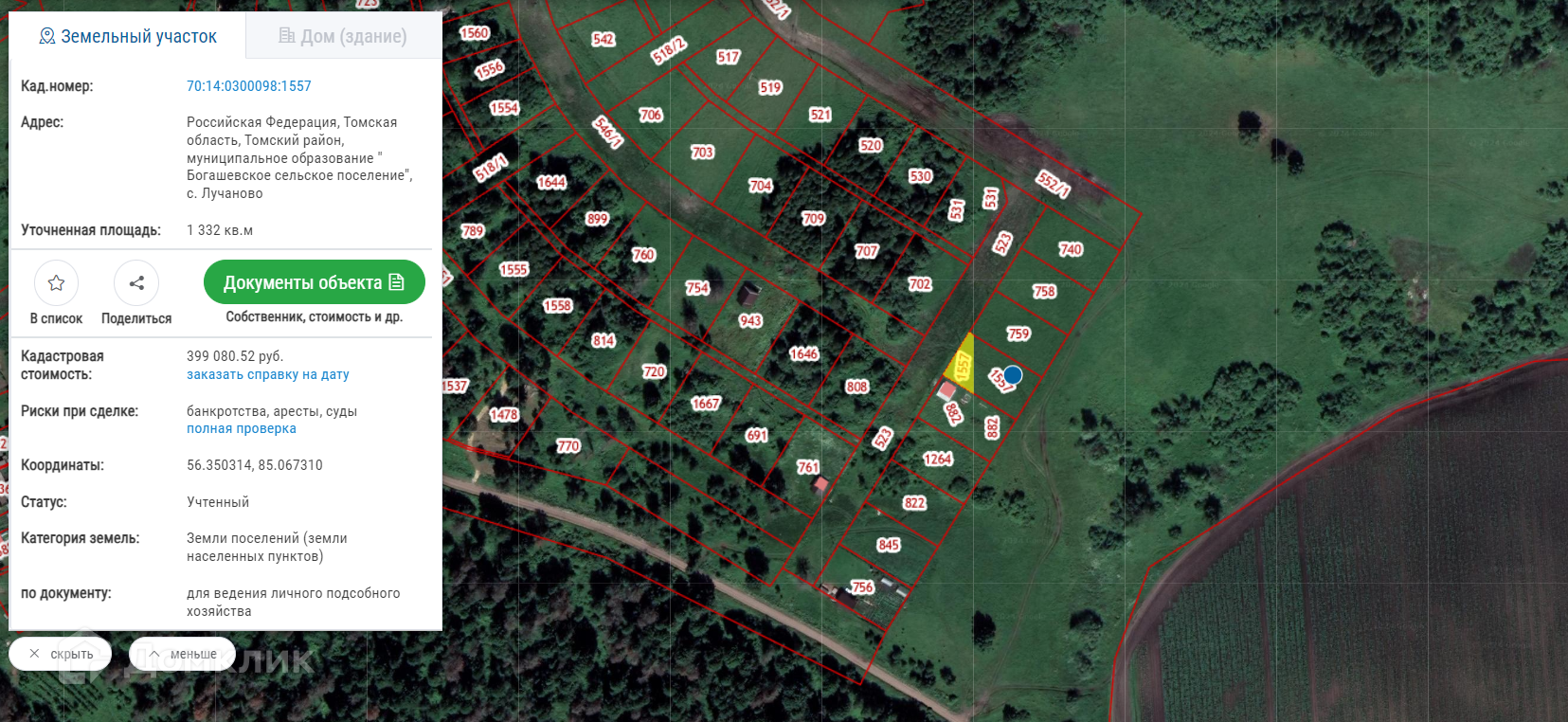
Task: Tap the blue location marker on map
Action: pos(1012,375)
